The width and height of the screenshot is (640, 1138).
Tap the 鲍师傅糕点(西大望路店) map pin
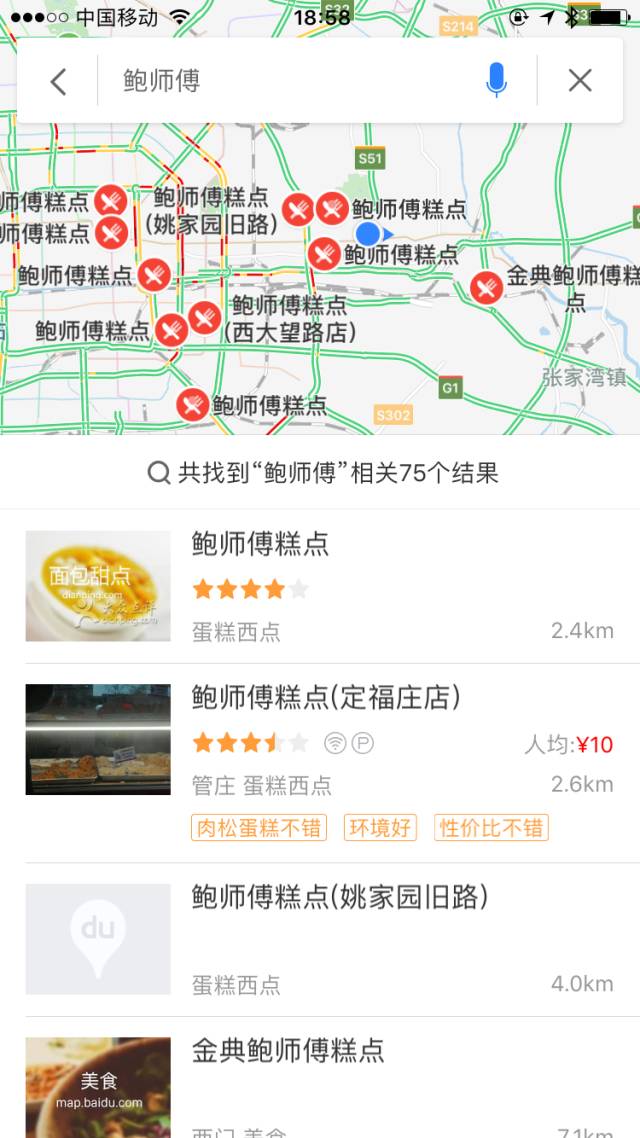click(x=204, y=317)
